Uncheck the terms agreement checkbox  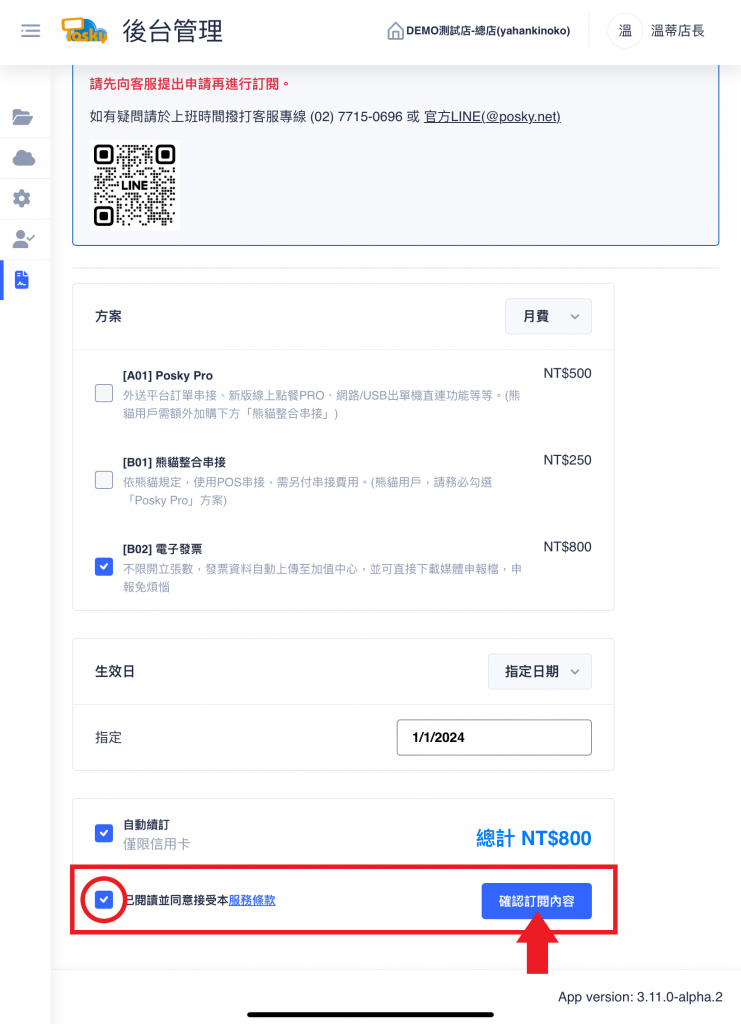pyautogui.click(x=104, y=900)
